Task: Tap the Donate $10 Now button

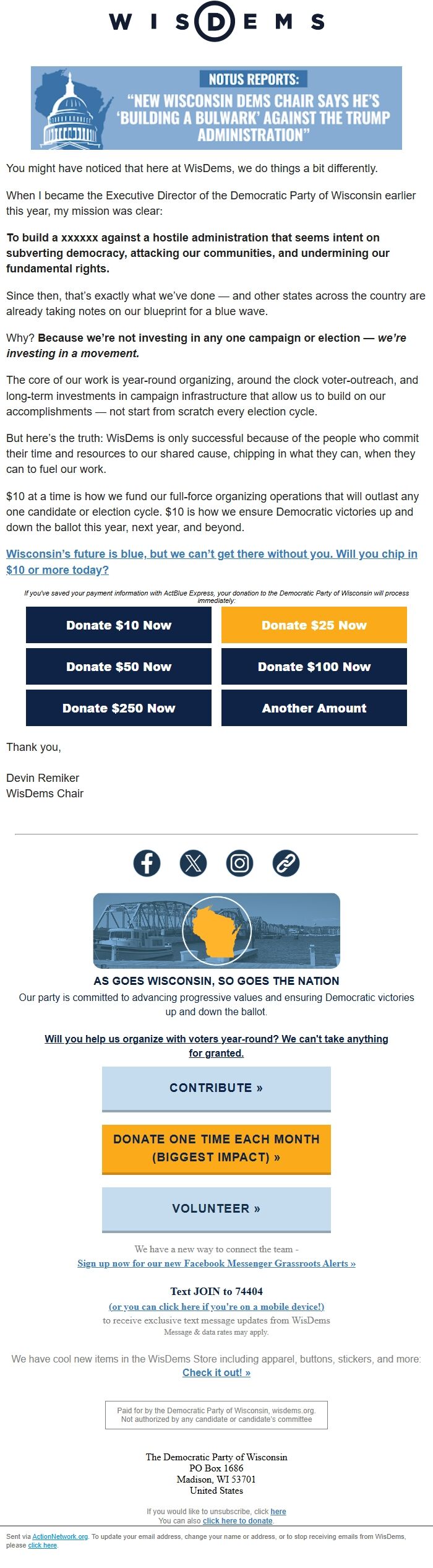Action: click(119, 625)
